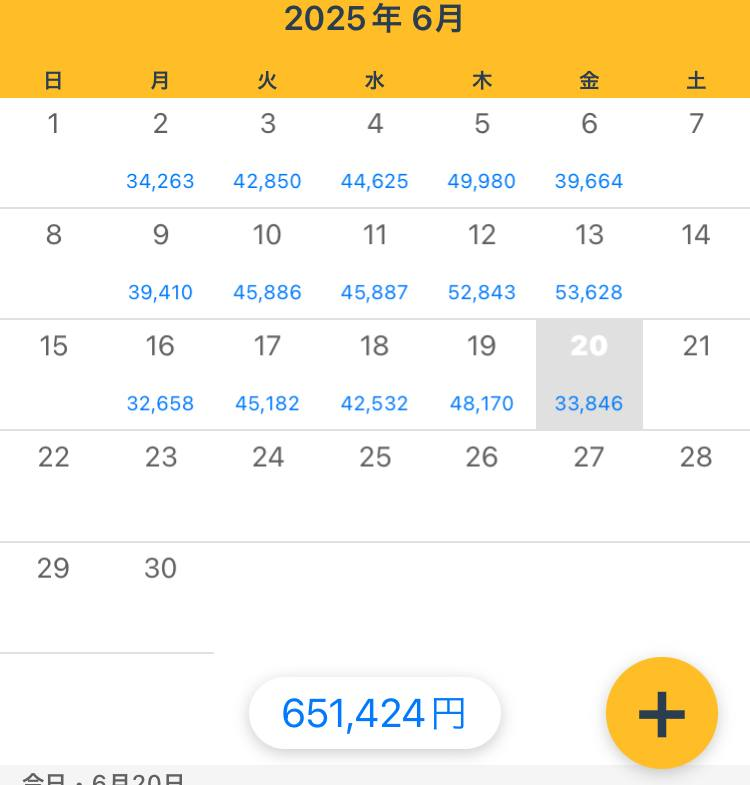
Task: Tap highlighted June 20 date cell
Action: (x=589, y=374)
